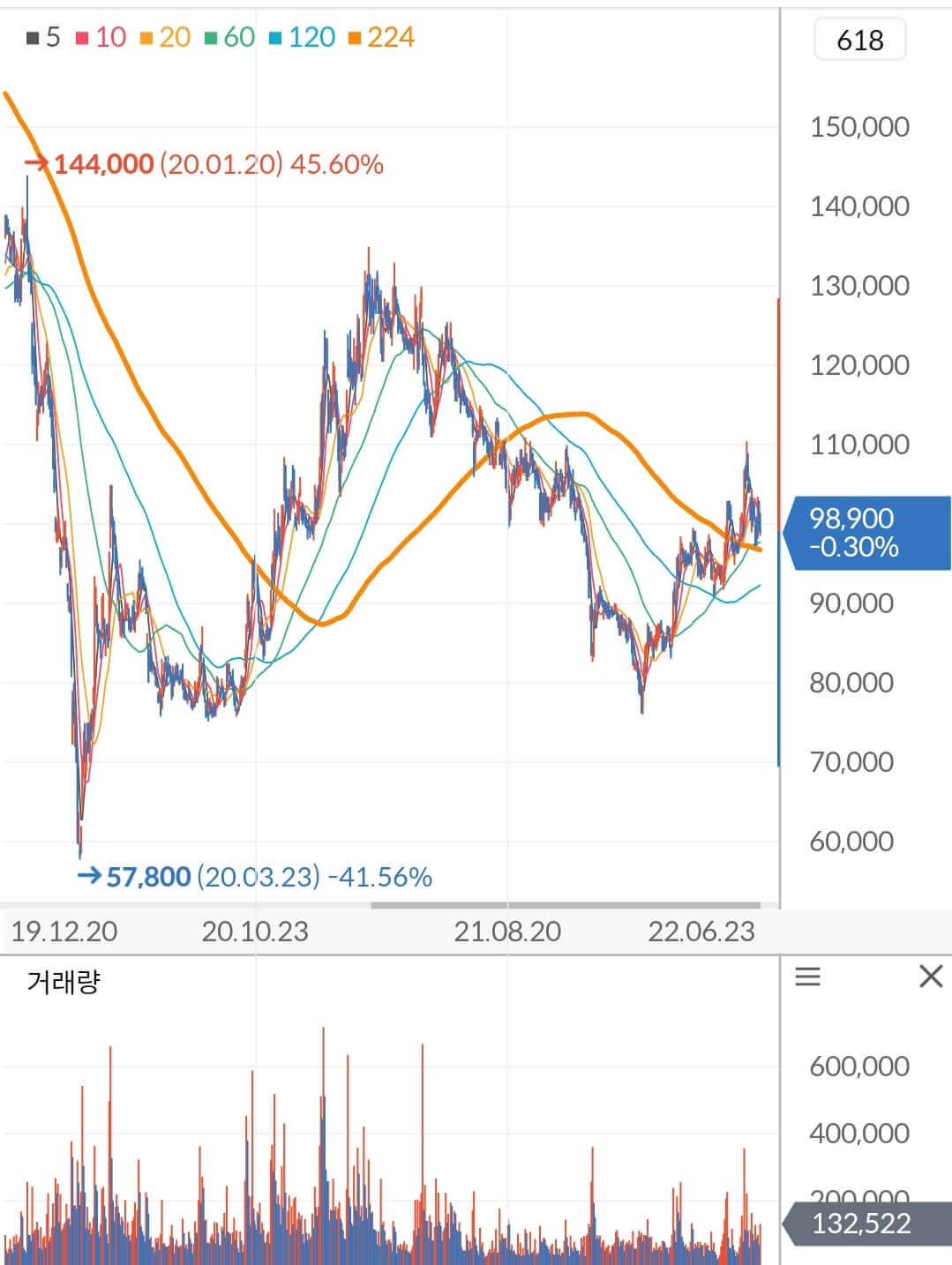Open the chart options hamburger menu
Viewport: 952px width, 1265px height.
pyautogui.click(x=808, y=977)
